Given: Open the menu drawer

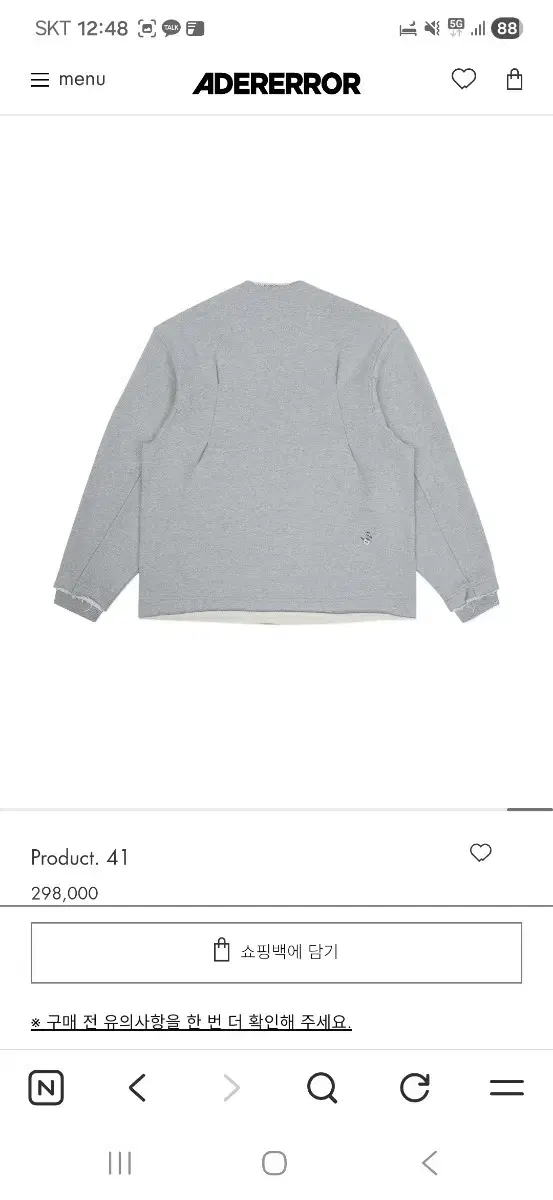Looking at the screenshot, I should point(68,80).
